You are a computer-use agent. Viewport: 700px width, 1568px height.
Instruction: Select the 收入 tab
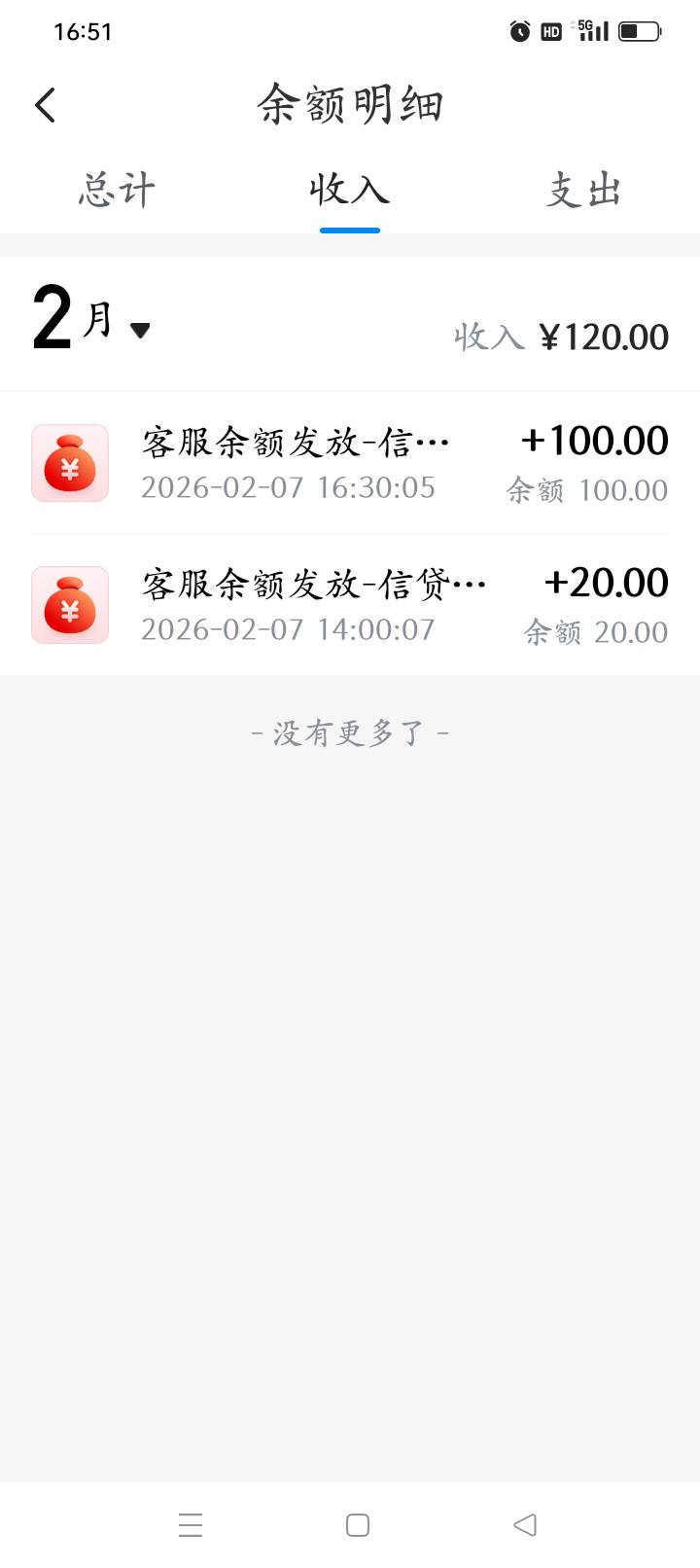click(349, 191)
